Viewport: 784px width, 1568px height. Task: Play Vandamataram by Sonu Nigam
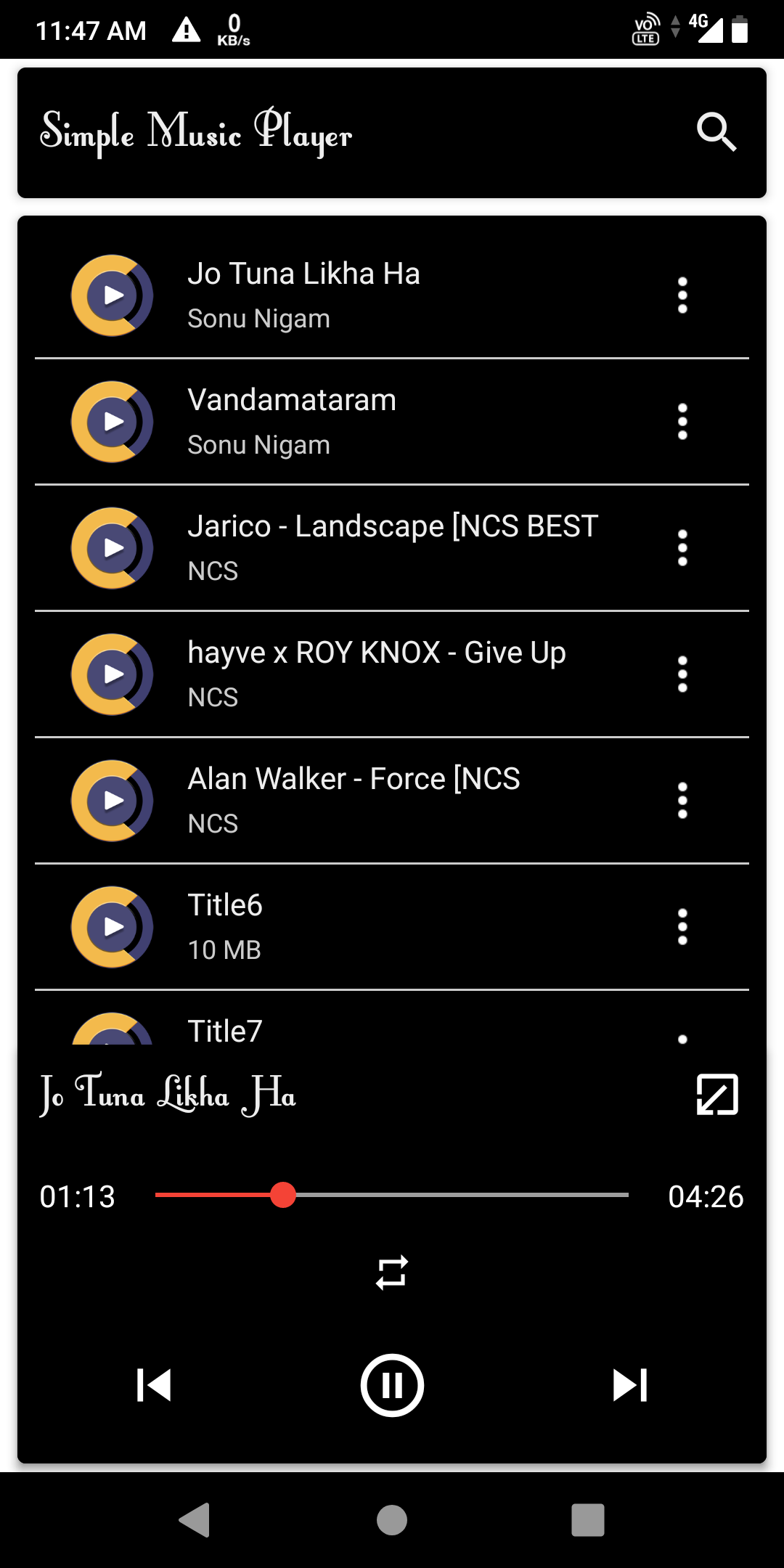point(112,422)
